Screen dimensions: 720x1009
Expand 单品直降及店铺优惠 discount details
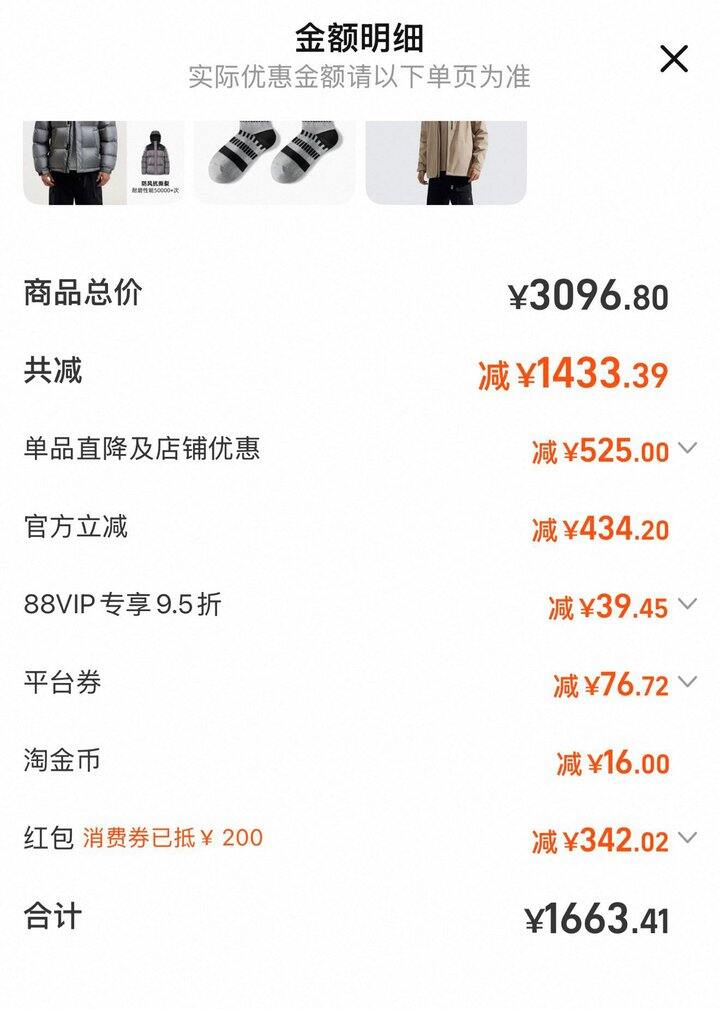point(687,448)
